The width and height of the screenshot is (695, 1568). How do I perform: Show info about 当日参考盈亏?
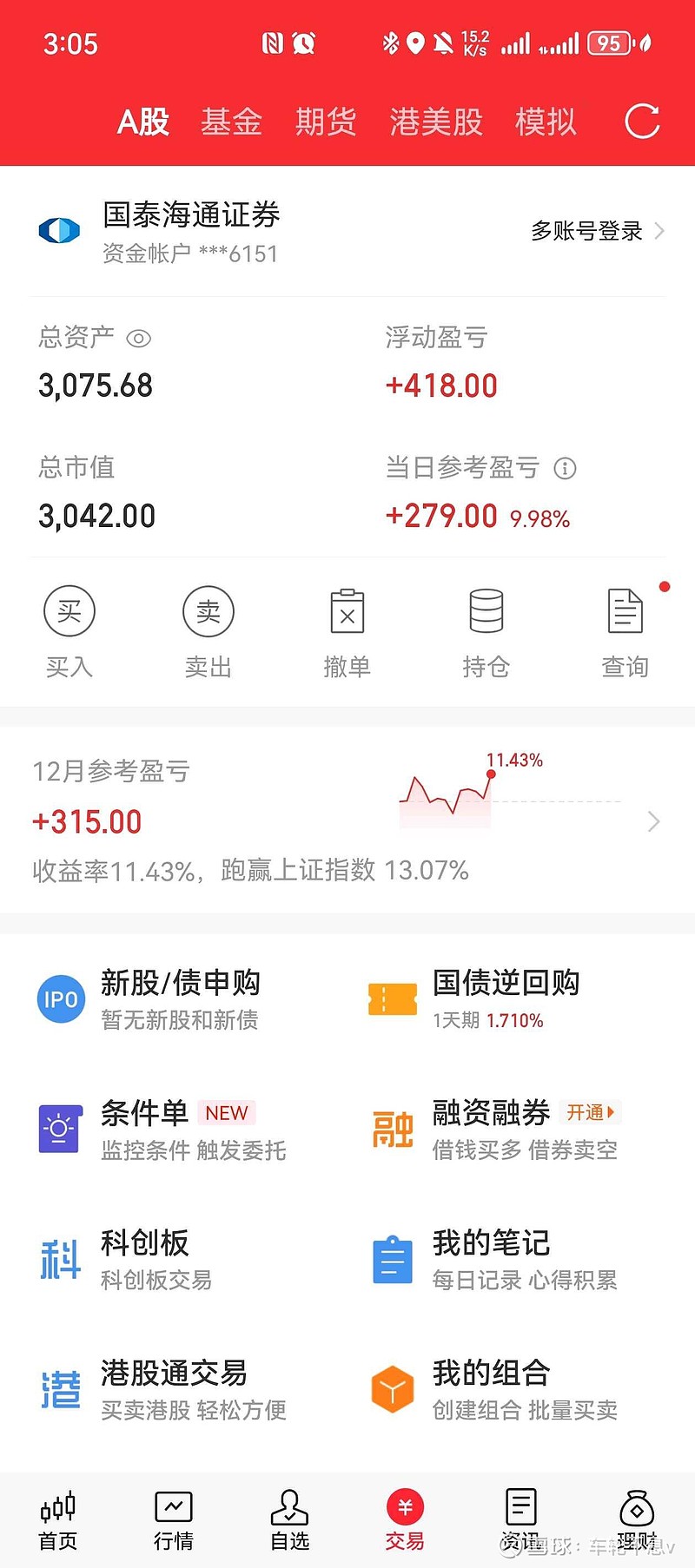point(566,469)
